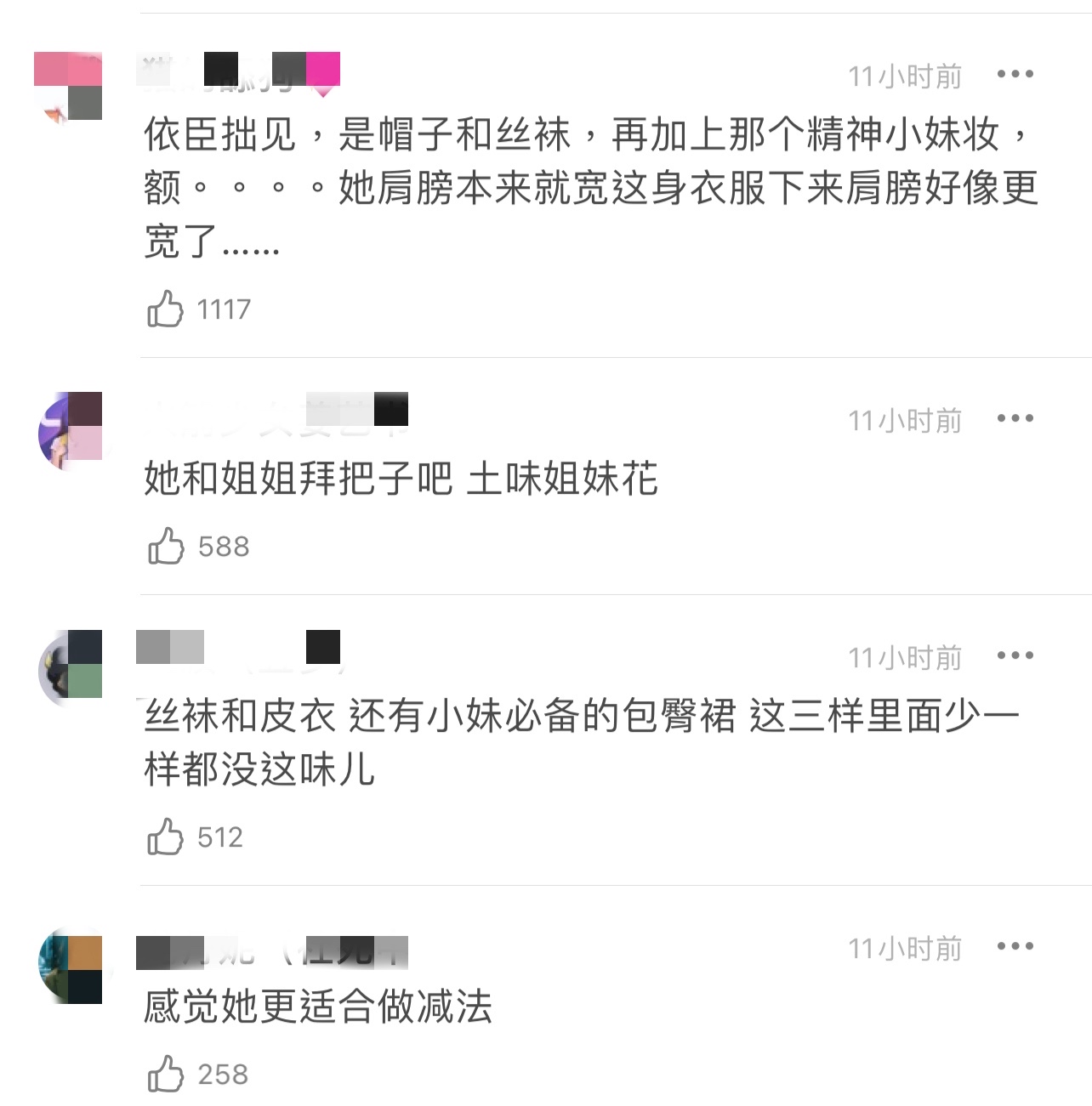This screenshot has height=1106, width=1092.
Task: Open more options on the 帽子和丝袜 comment
Action: pos(1015,75)
